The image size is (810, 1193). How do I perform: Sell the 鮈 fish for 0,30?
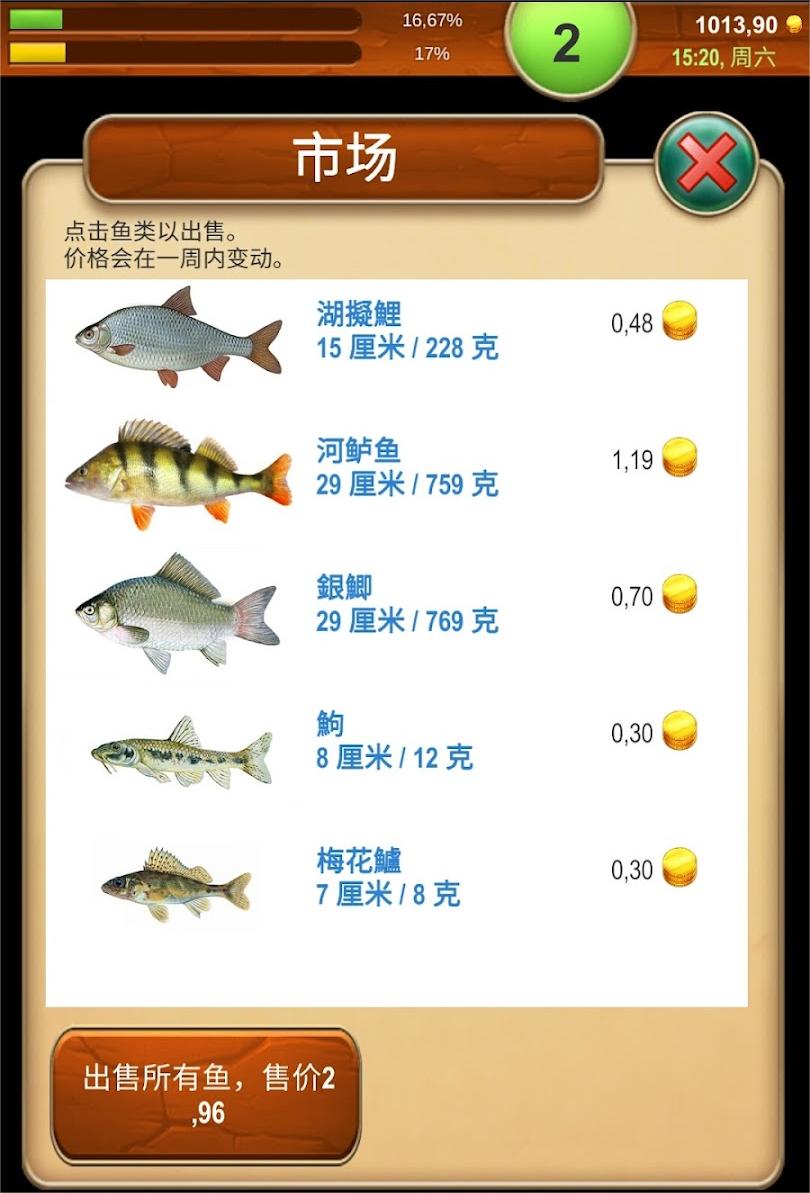click(396, 741)
